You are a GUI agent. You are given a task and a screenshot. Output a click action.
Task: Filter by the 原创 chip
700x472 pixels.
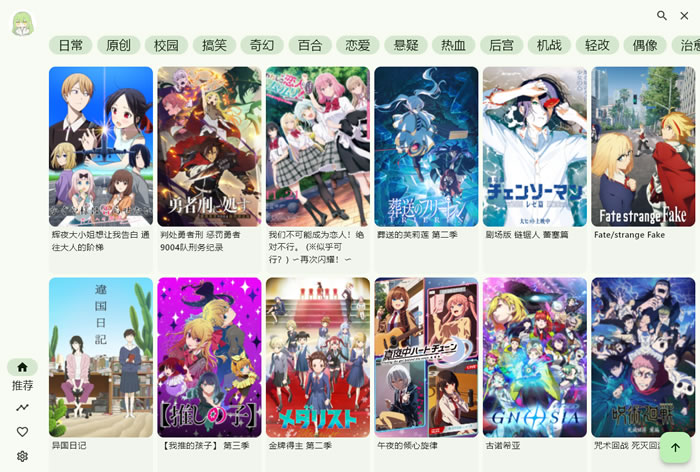pyautogui.click(x=118, y=45)
